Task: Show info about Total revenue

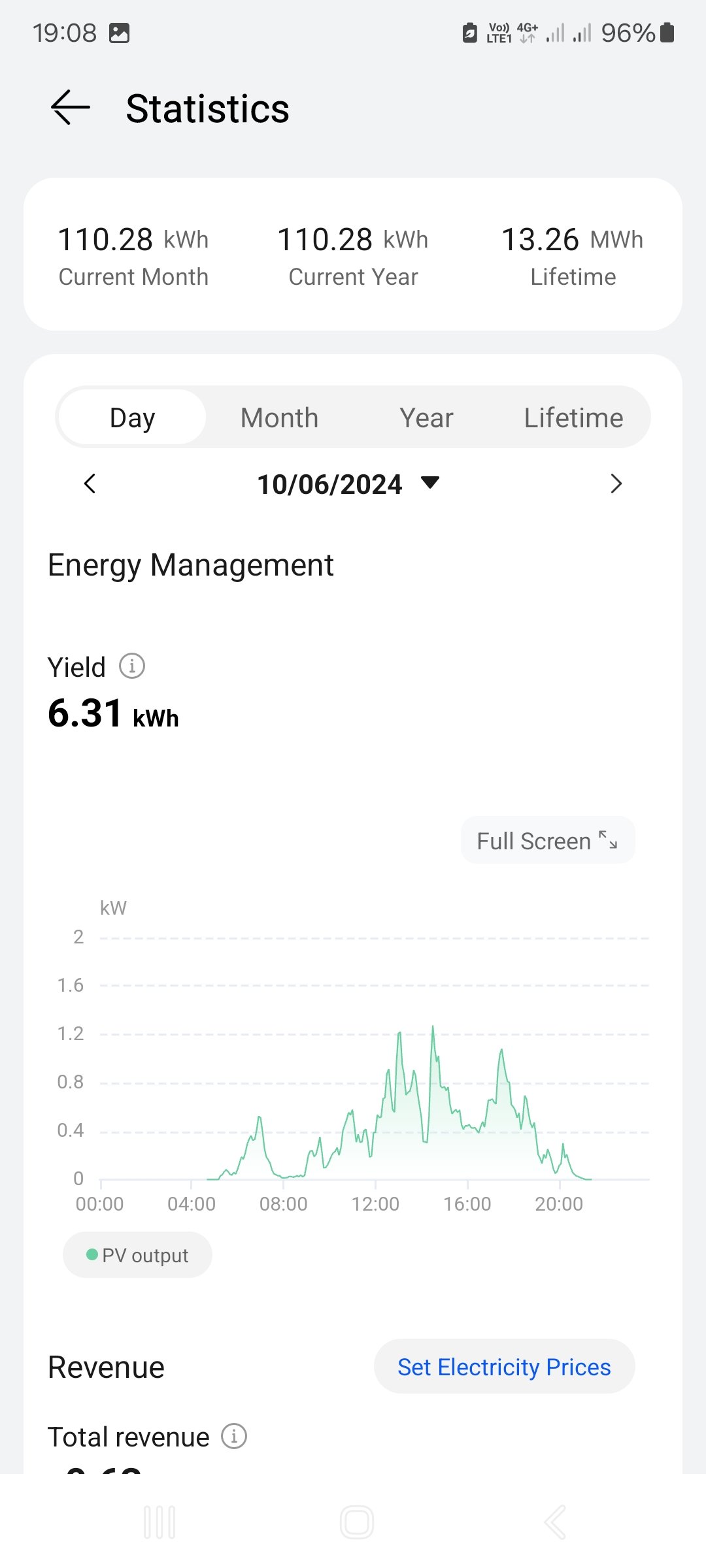Action: coord(234,1436)
